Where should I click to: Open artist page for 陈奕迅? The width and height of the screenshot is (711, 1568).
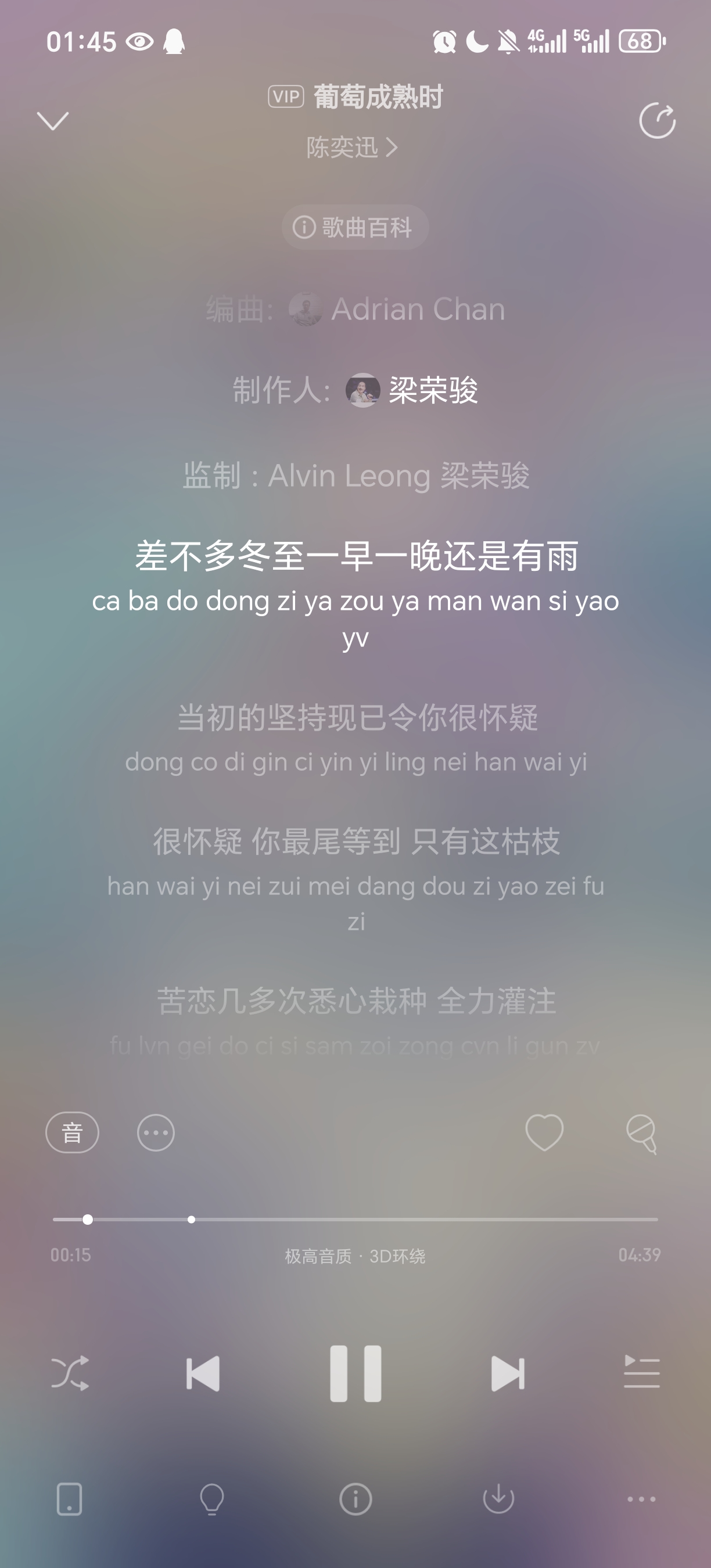click(352, 148)
